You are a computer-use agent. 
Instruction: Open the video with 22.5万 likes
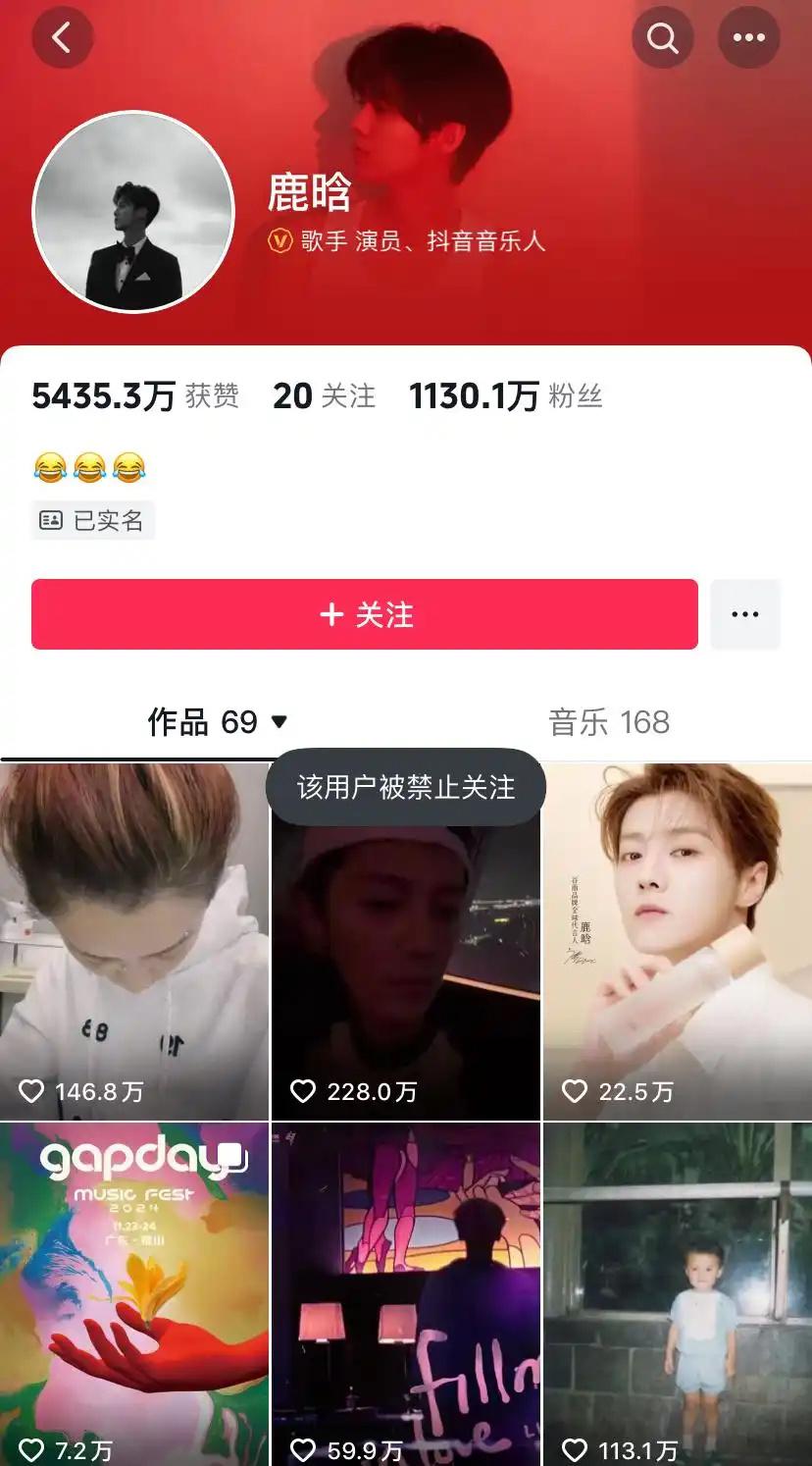678,942
